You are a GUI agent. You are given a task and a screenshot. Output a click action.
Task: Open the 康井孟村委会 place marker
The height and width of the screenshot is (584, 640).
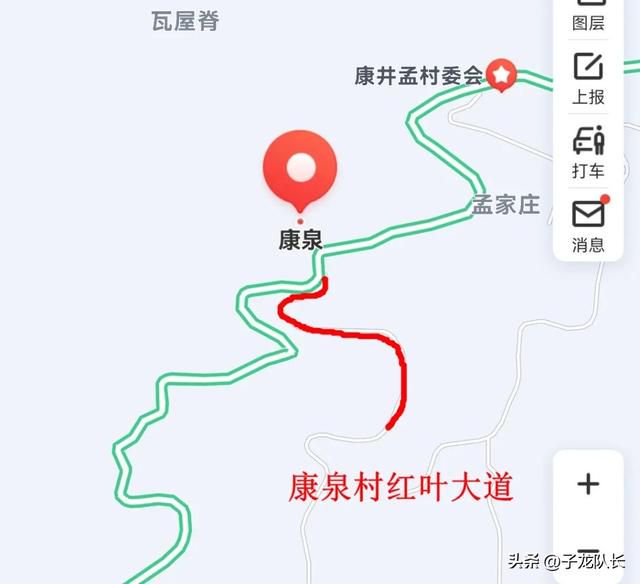(500, 75)
